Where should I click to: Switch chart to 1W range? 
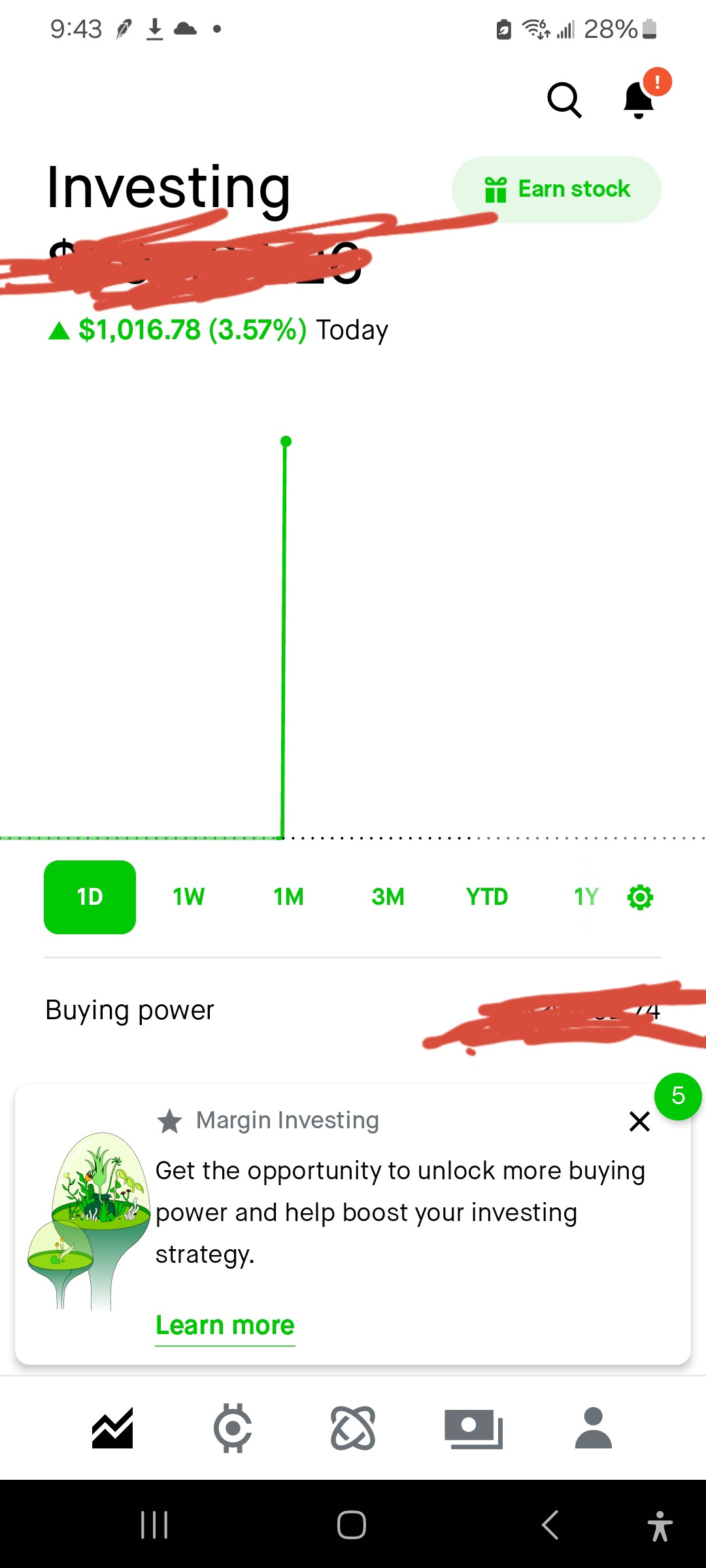pos(188,897)
